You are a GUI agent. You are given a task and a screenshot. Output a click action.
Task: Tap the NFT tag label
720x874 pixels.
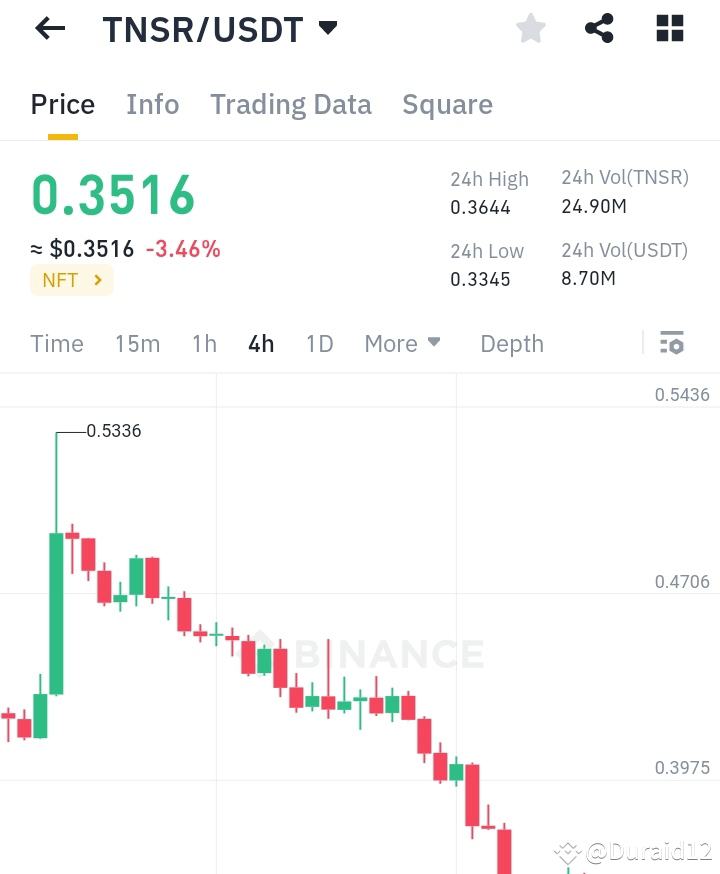coord(62,280)
